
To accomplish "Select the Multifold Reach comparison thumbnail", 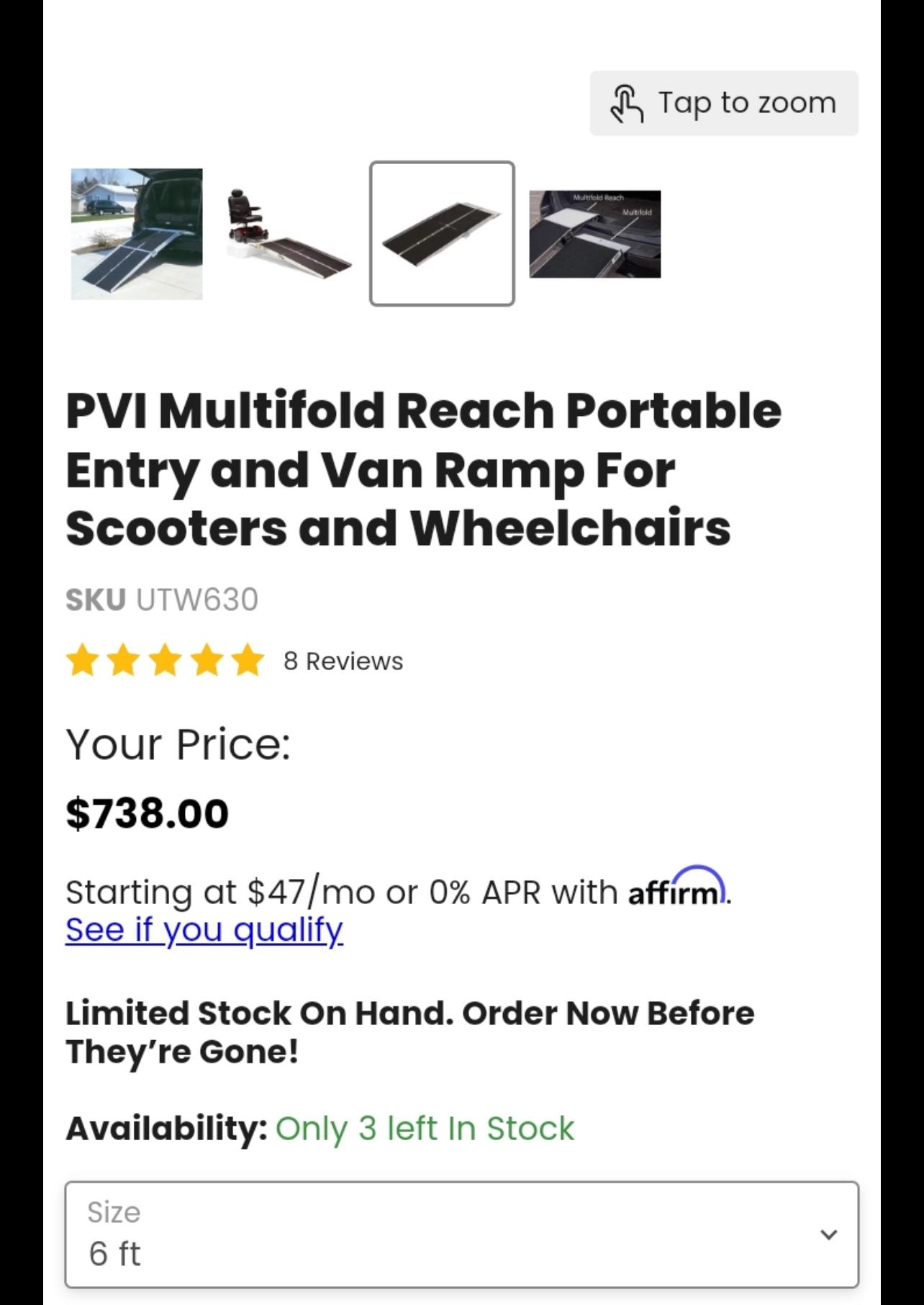I will pyautogui.click(x=595, y=234).
